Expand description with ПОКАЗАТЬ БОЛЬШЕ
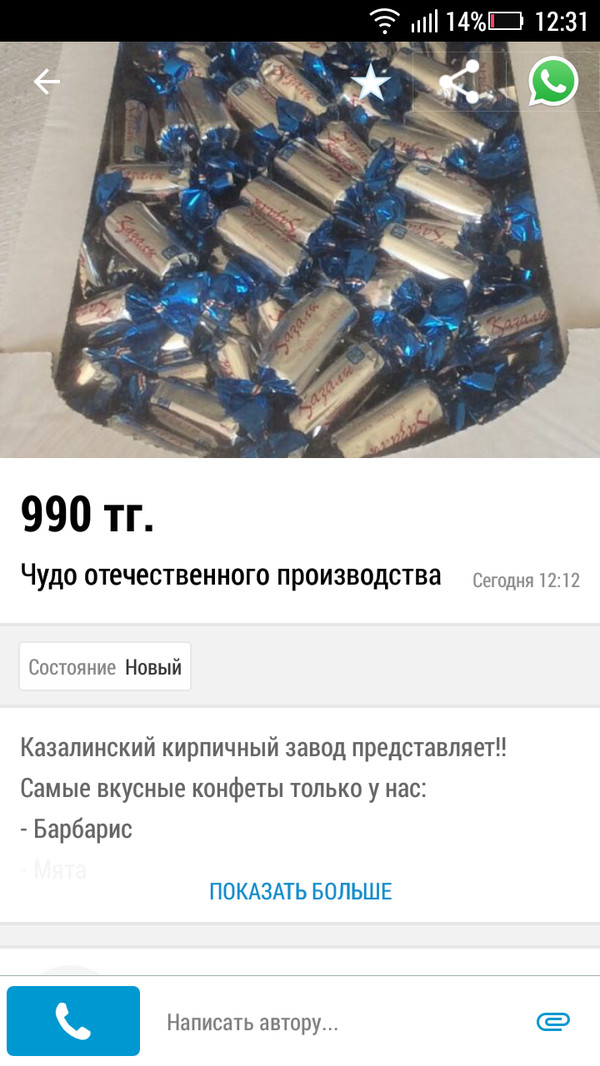Image resolution: width=600 pixels, height=1066 pixels. point(300,891)
